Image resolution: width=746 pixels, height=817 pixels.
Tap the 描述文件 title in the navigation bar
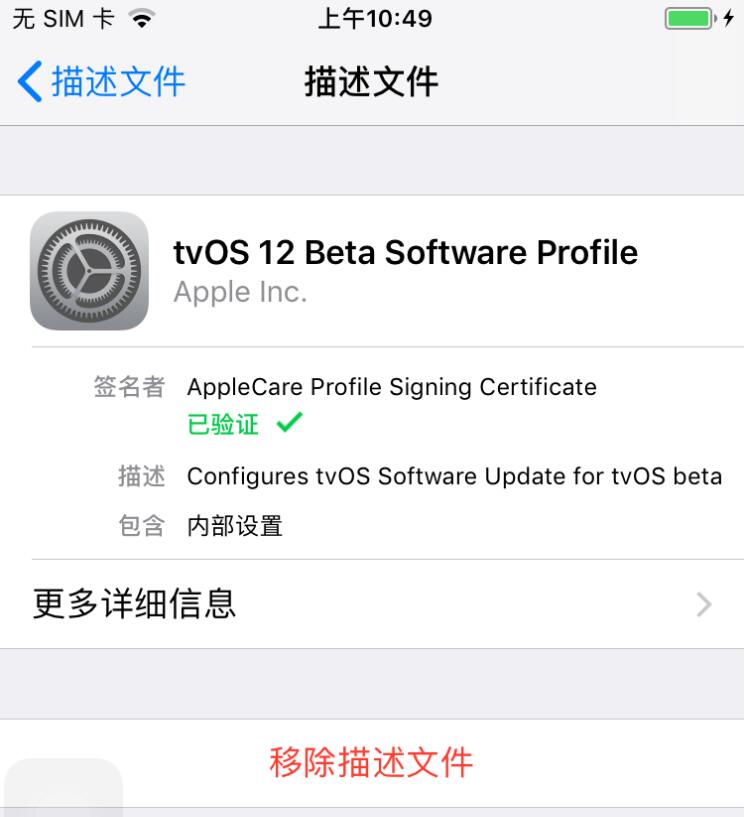click(372, 85)
